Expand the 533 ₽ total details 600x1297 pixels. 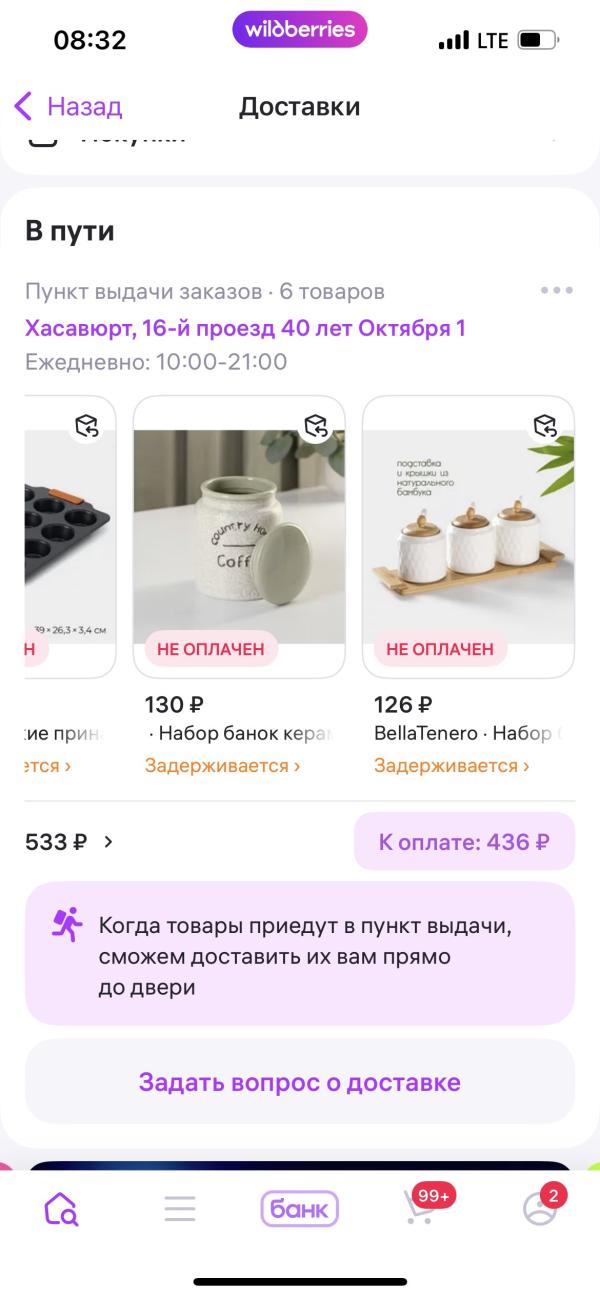coord(70,842)
